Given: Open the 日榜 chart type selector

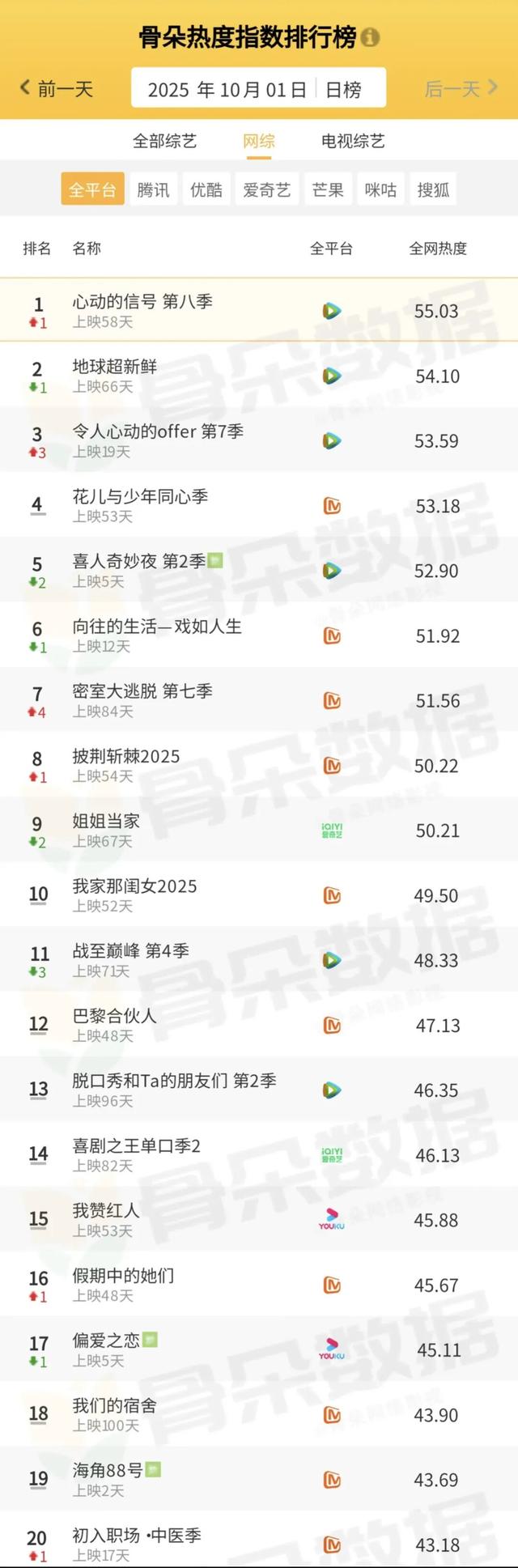Looking at the screenshot, I should pyautogui.click(x=343, y=89).
